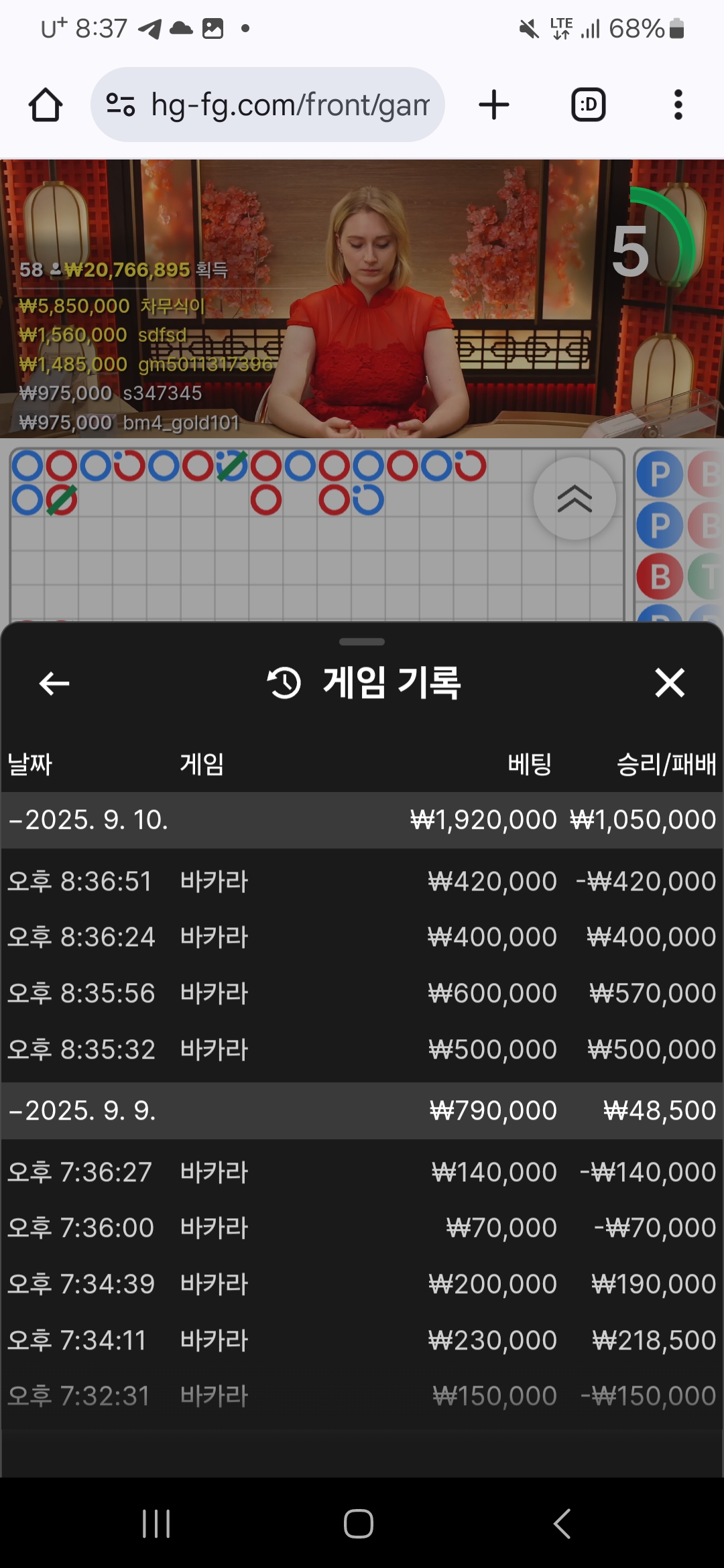Open the 오후 8:35:56 baccarat record
Image resolution: width=724 pixels, height=1568 pixels.
pyautogui.click(x=362, y=993)
